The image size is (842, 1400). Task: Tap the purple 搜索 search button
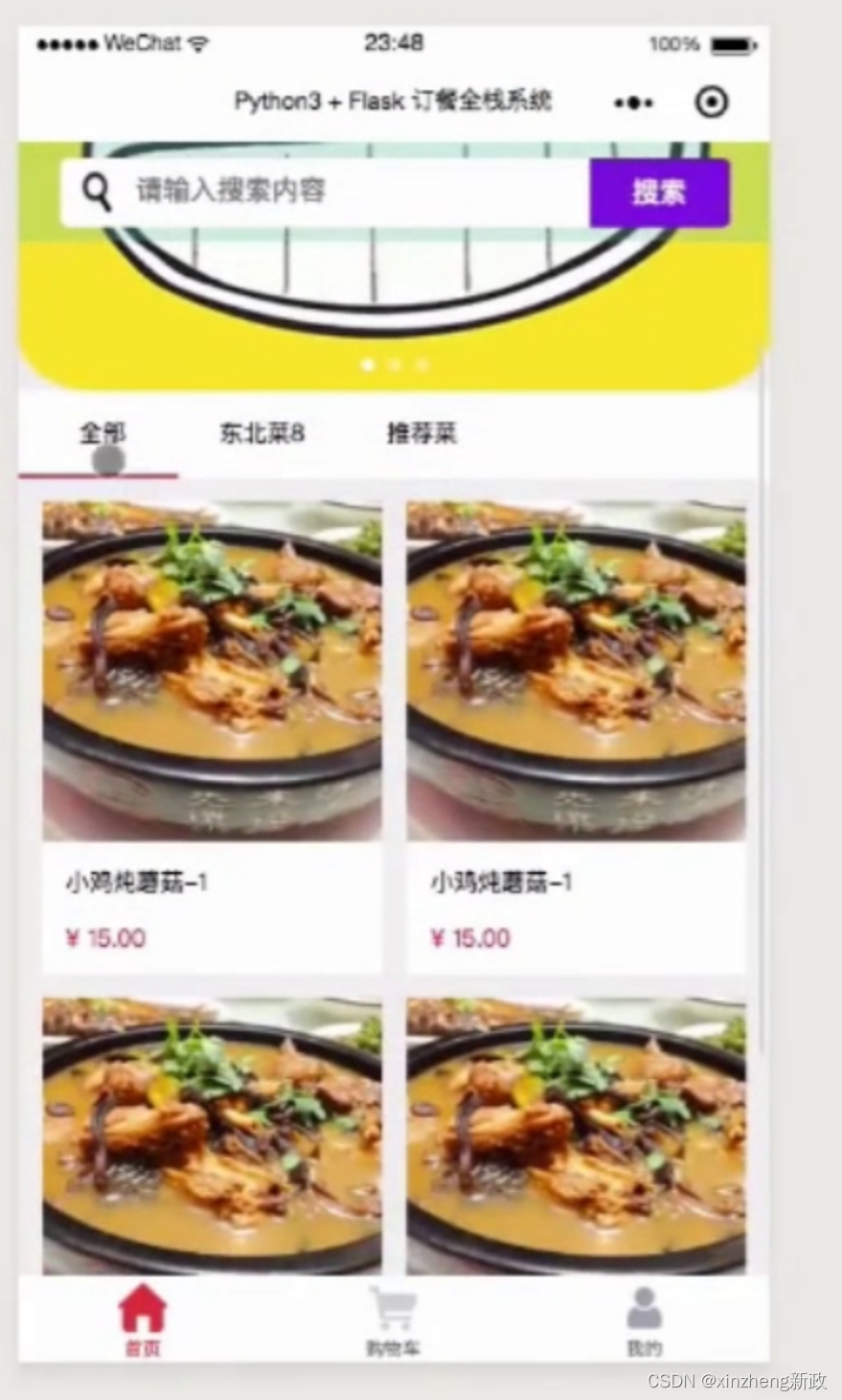point(659,193)
